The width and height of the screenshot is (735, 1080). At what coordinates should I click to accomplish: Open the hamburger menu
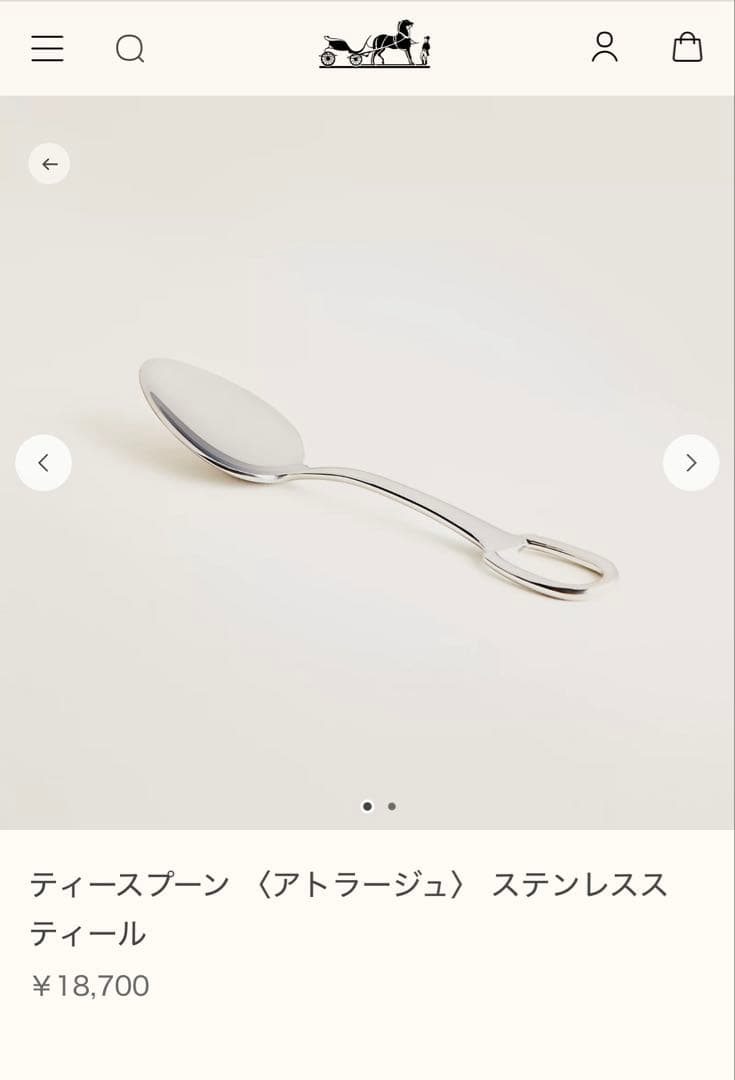[x=47, y=48]
